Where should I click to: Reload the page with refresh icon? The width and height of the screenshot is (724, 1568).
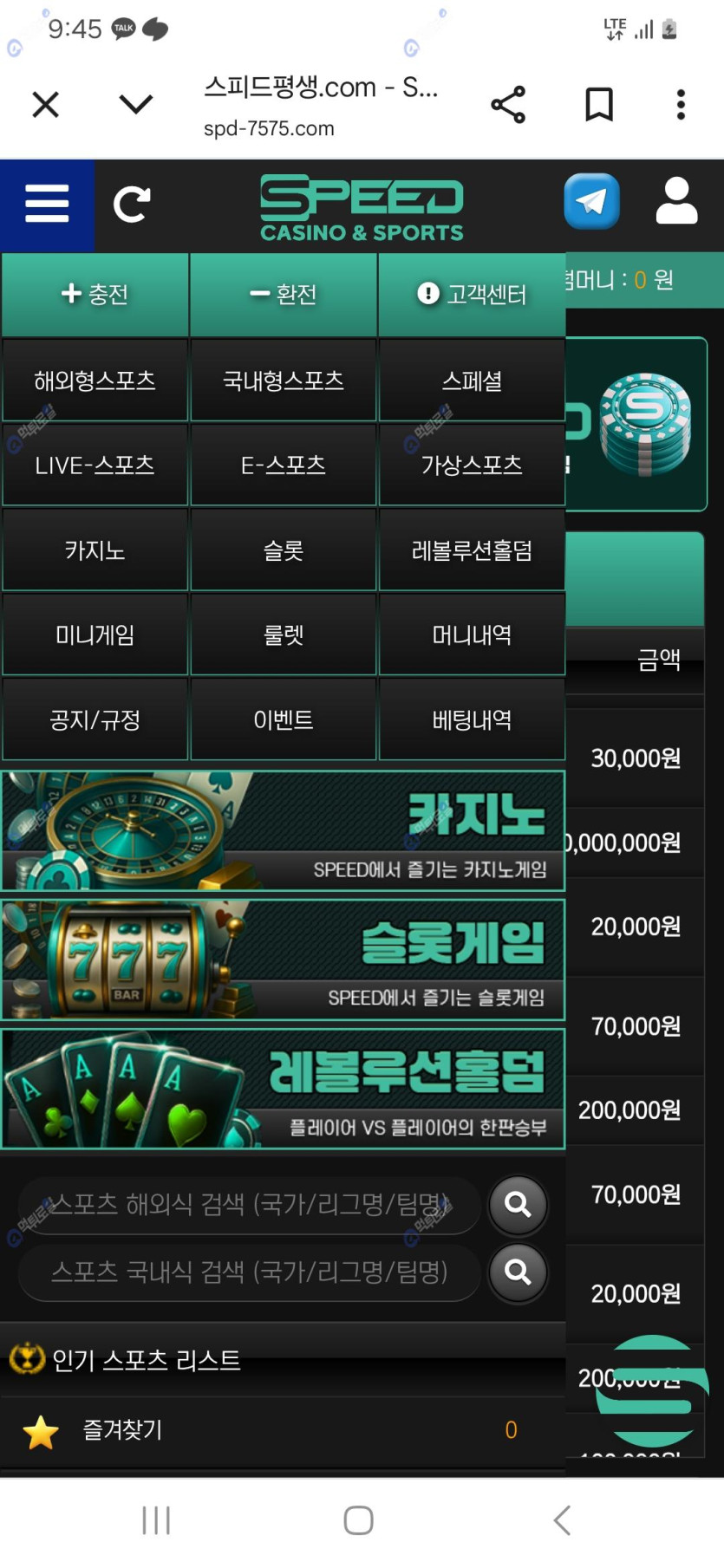pos(132,205)
